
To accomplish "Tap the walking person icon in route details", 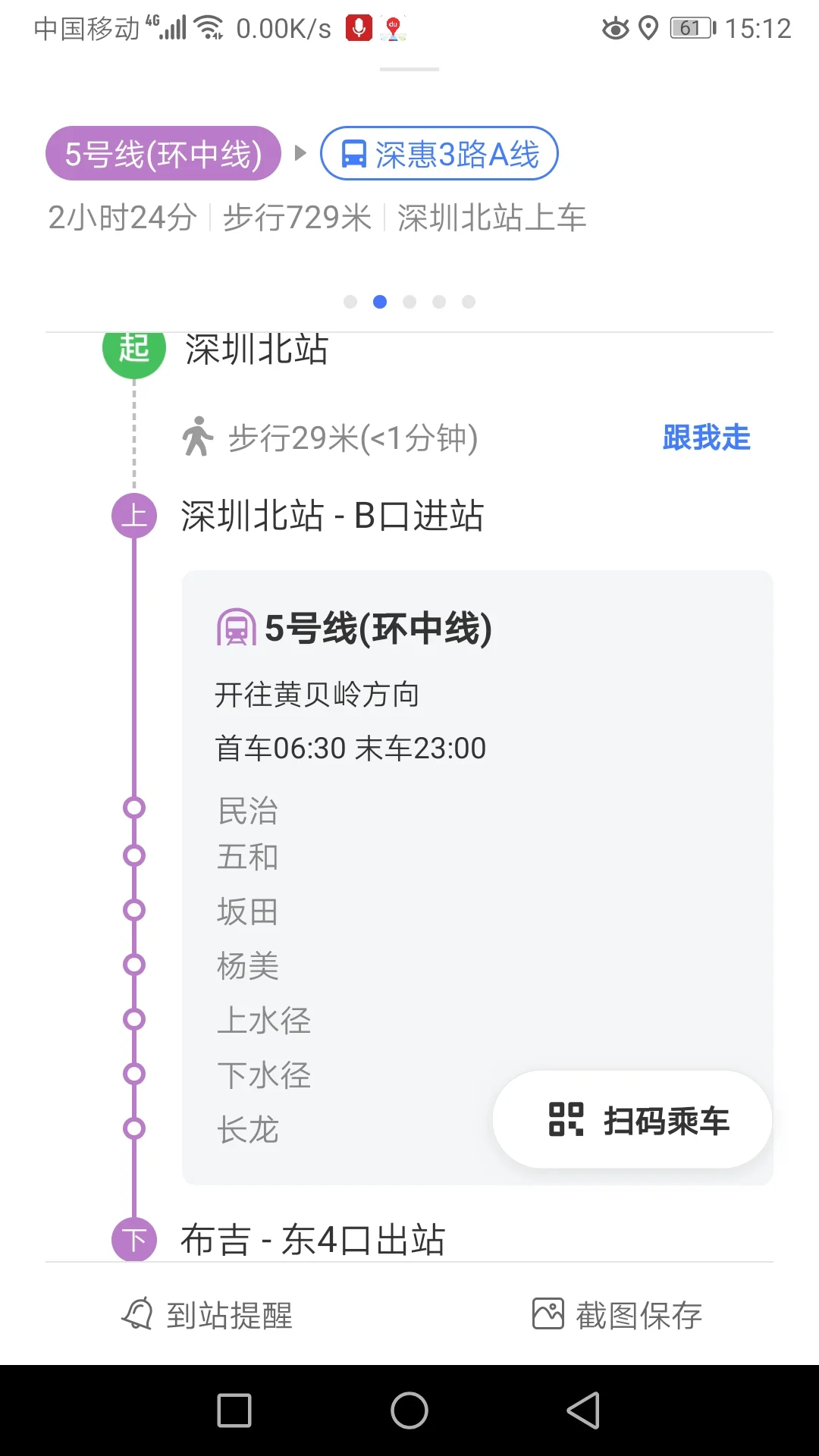I will [x=199, y=437].
